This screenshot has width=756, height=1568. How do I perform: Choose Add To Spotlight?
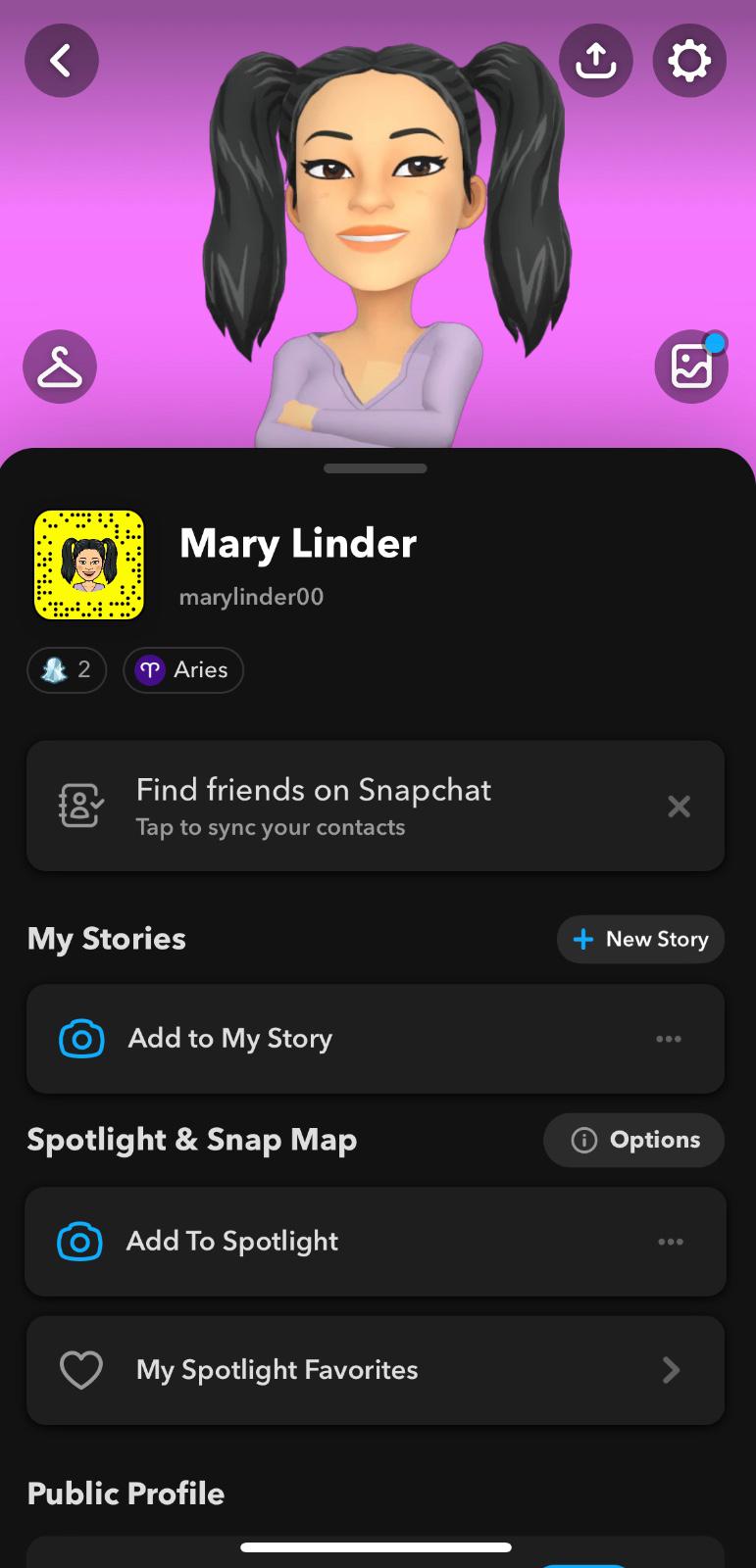[x=232, y=1242]
